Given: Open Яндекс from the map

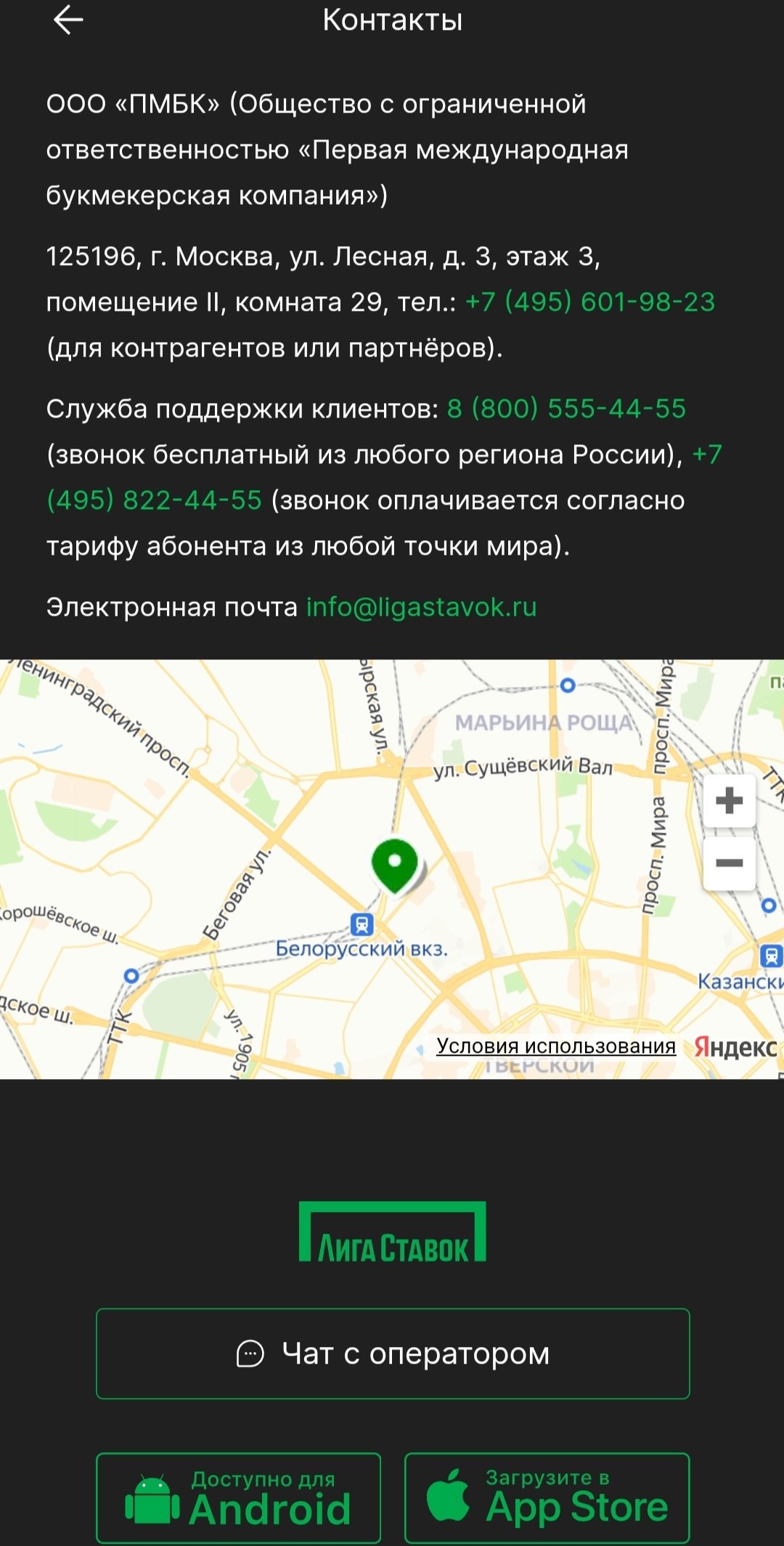Looking at the screenshot, I should tap(735, 1046).
